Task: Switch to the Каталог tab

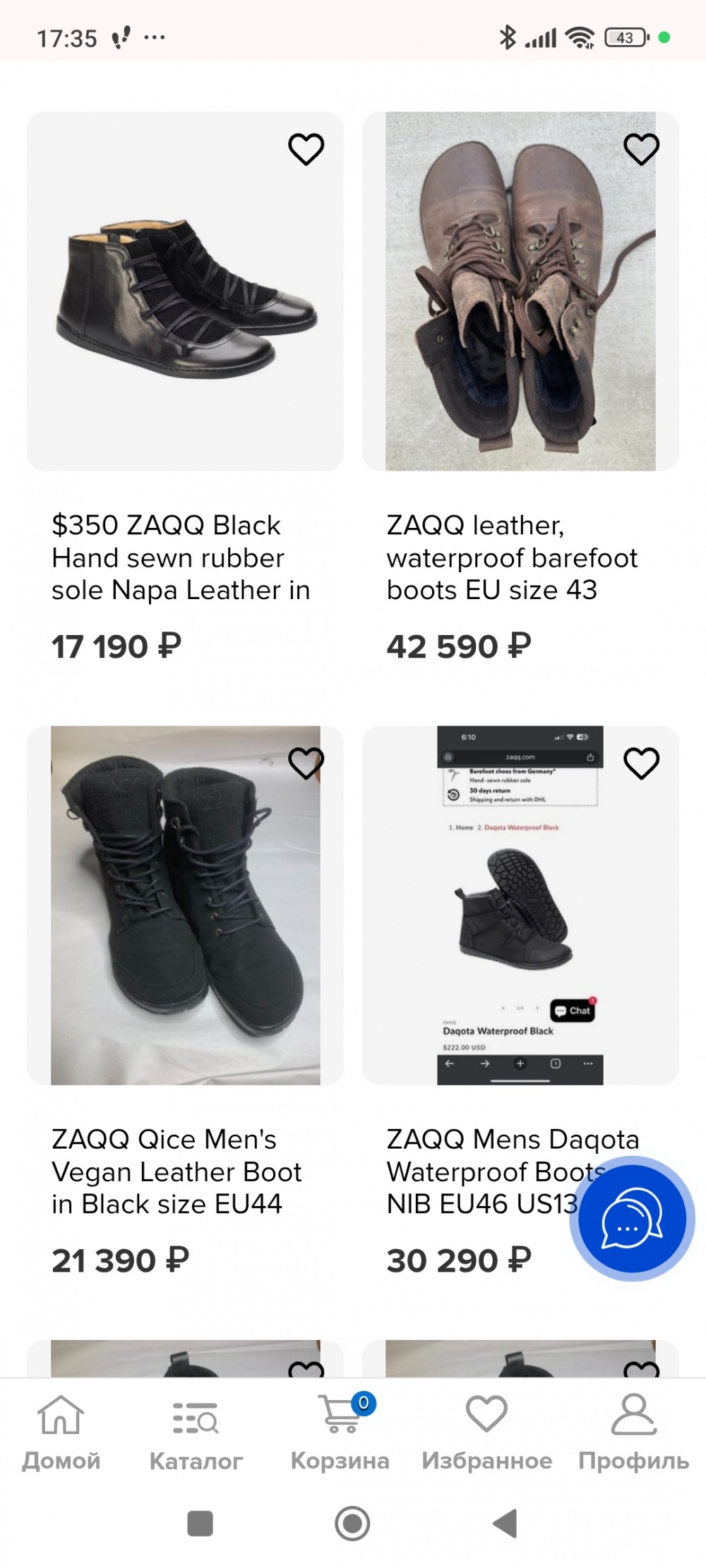Action: (x=196, y=1433)
